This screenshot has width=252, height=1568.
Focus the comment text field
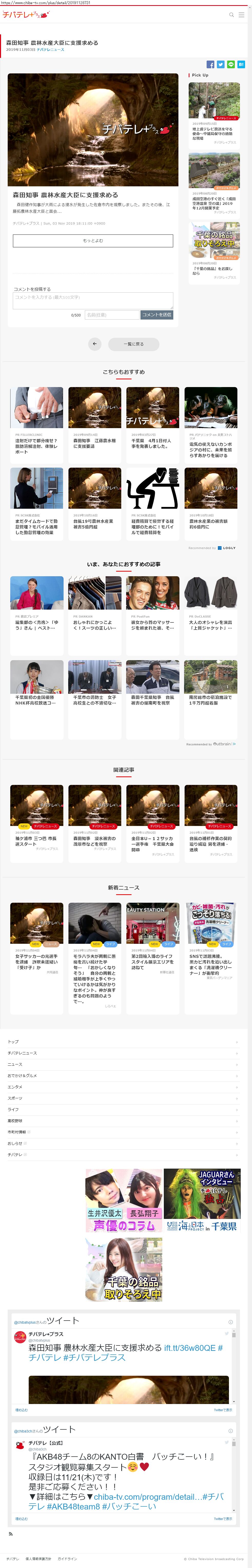[93, 300]
